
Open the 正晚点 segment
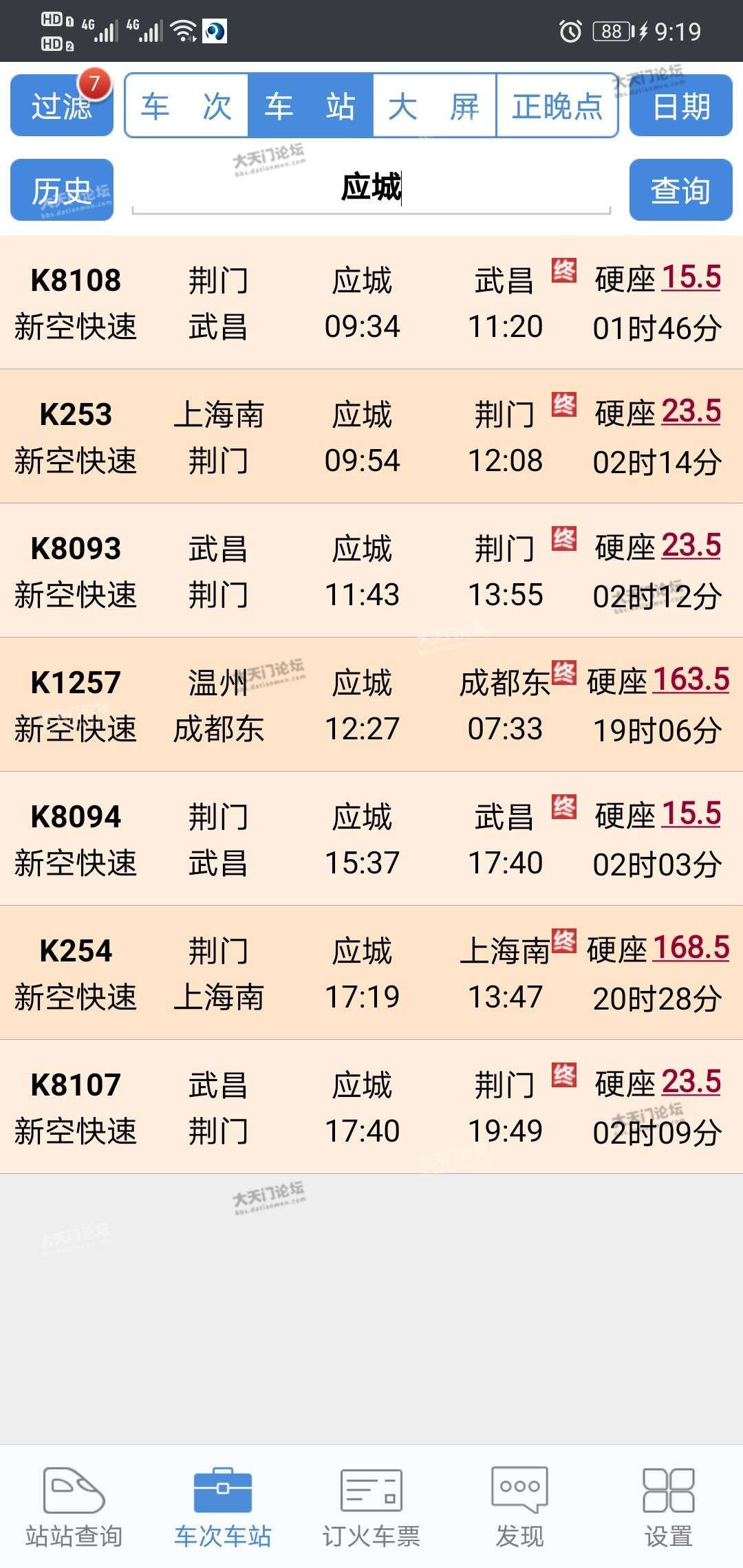pyautogui.click(x=557, y=106)
